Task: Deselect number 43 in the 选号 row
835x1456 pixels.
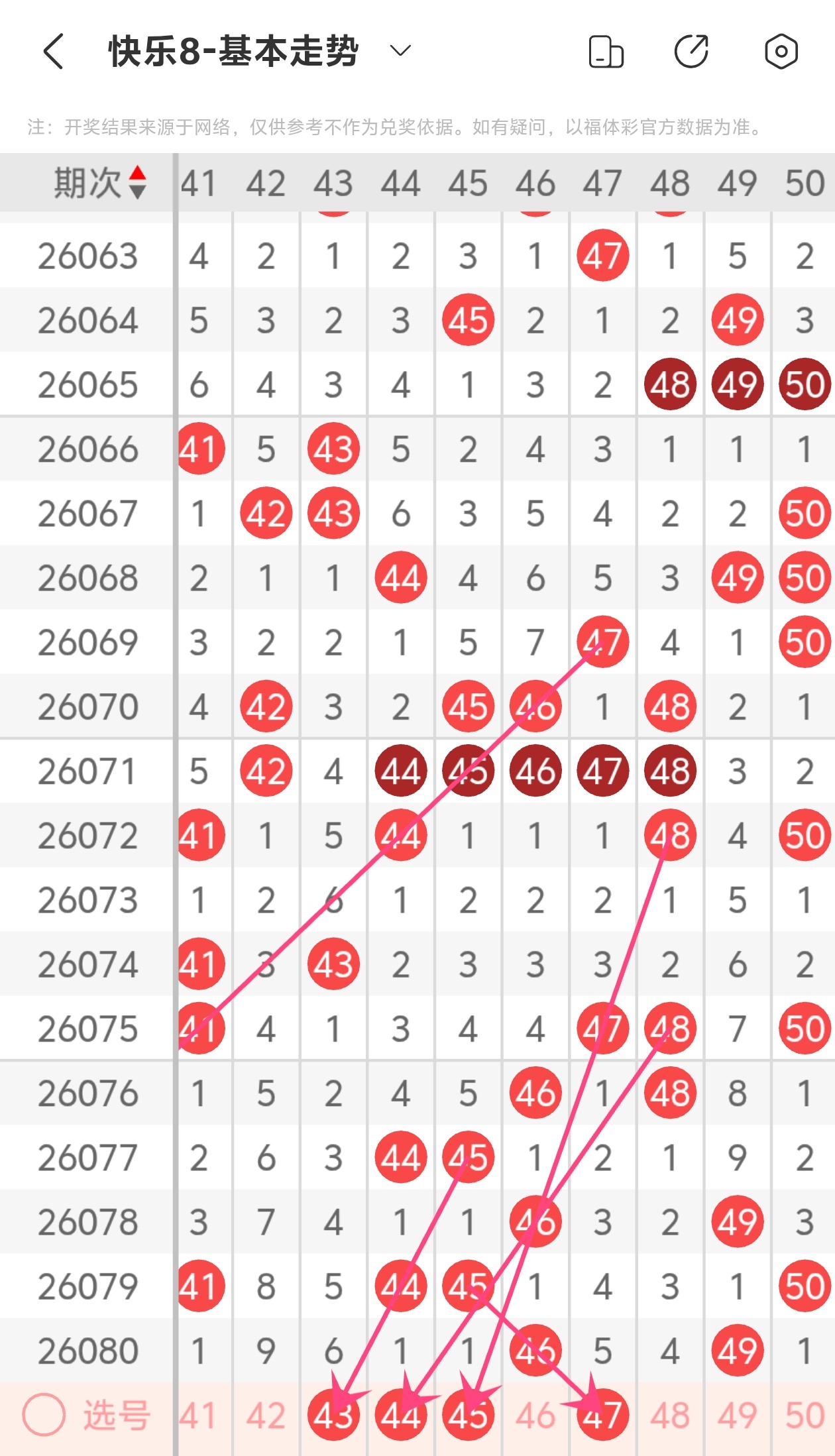Action: point(333,1416)
